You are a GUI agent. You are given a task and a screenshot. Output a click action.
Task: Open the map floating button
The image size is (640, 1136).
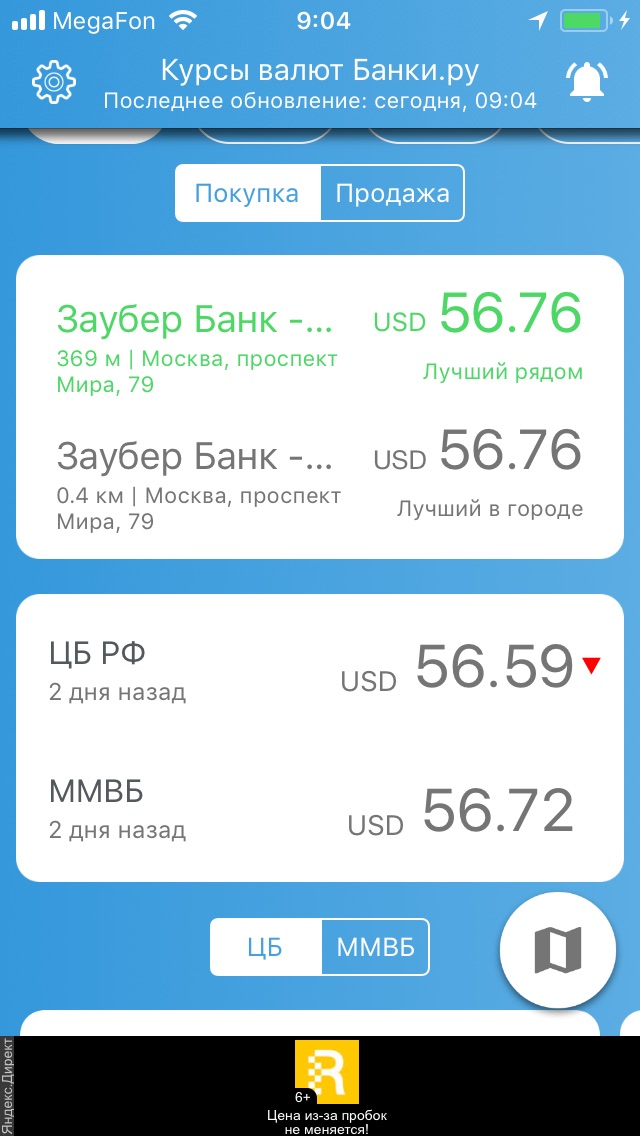(557, 949)
